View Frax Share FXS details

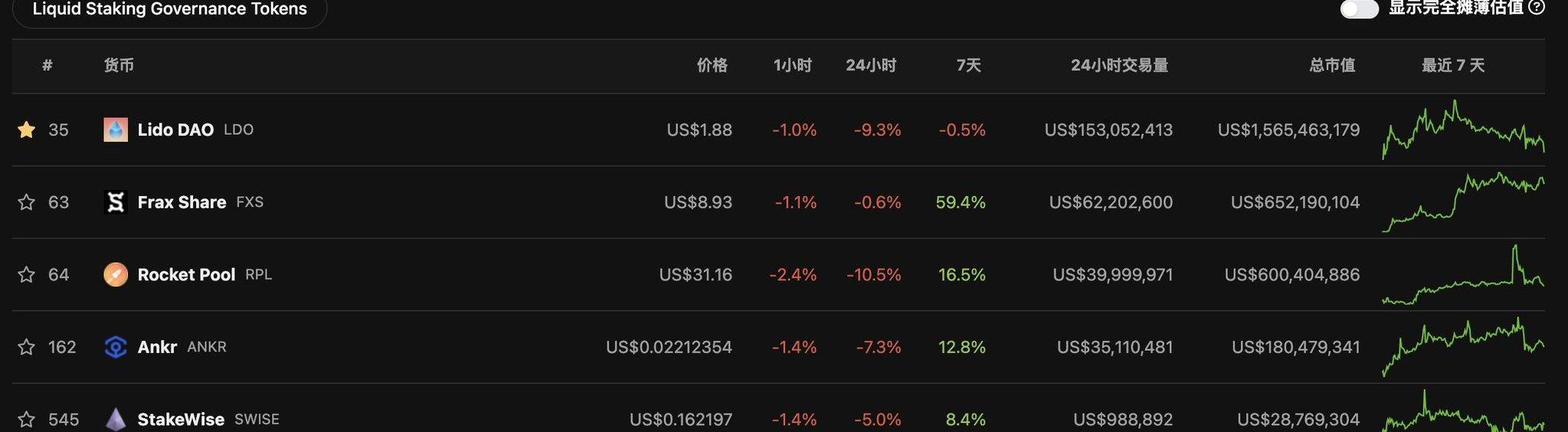pos(182,202)
